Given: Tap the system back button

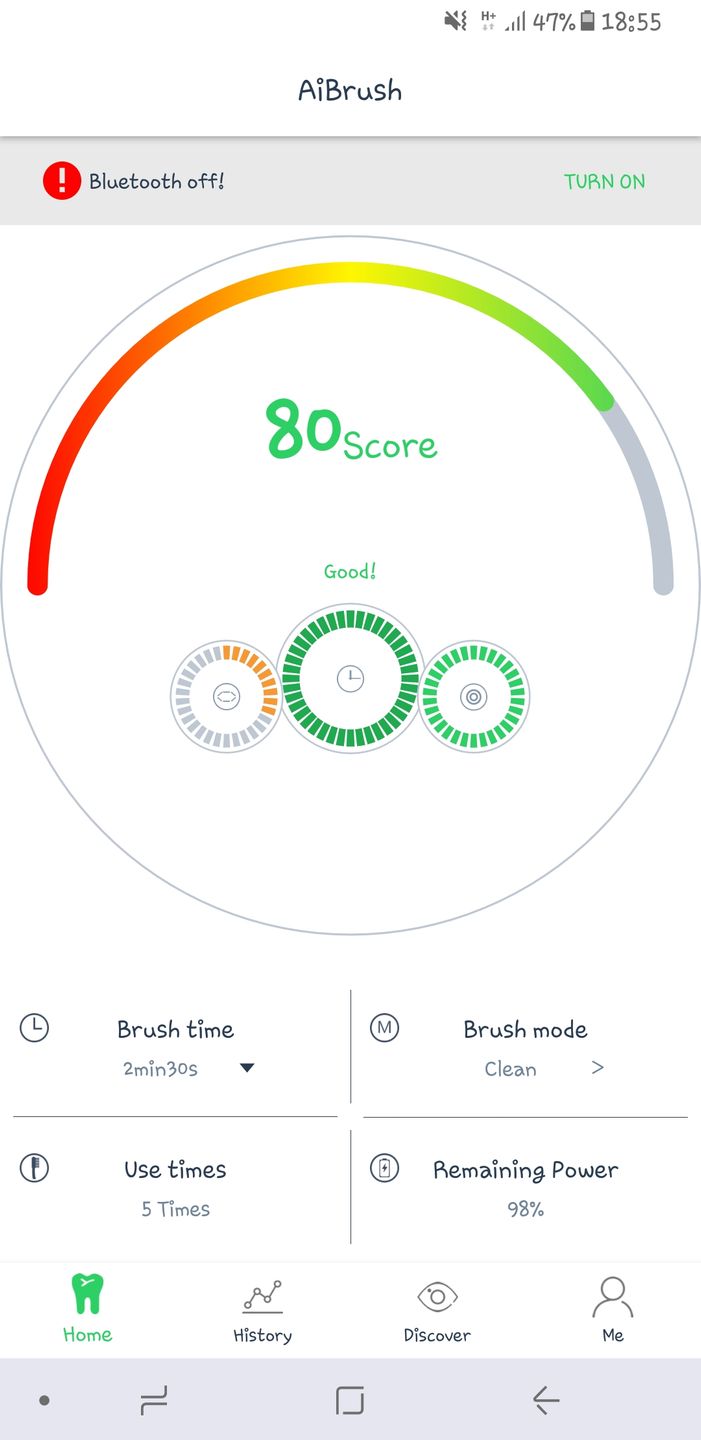Looking at the screenshot, I should (x=546, y=1400).
